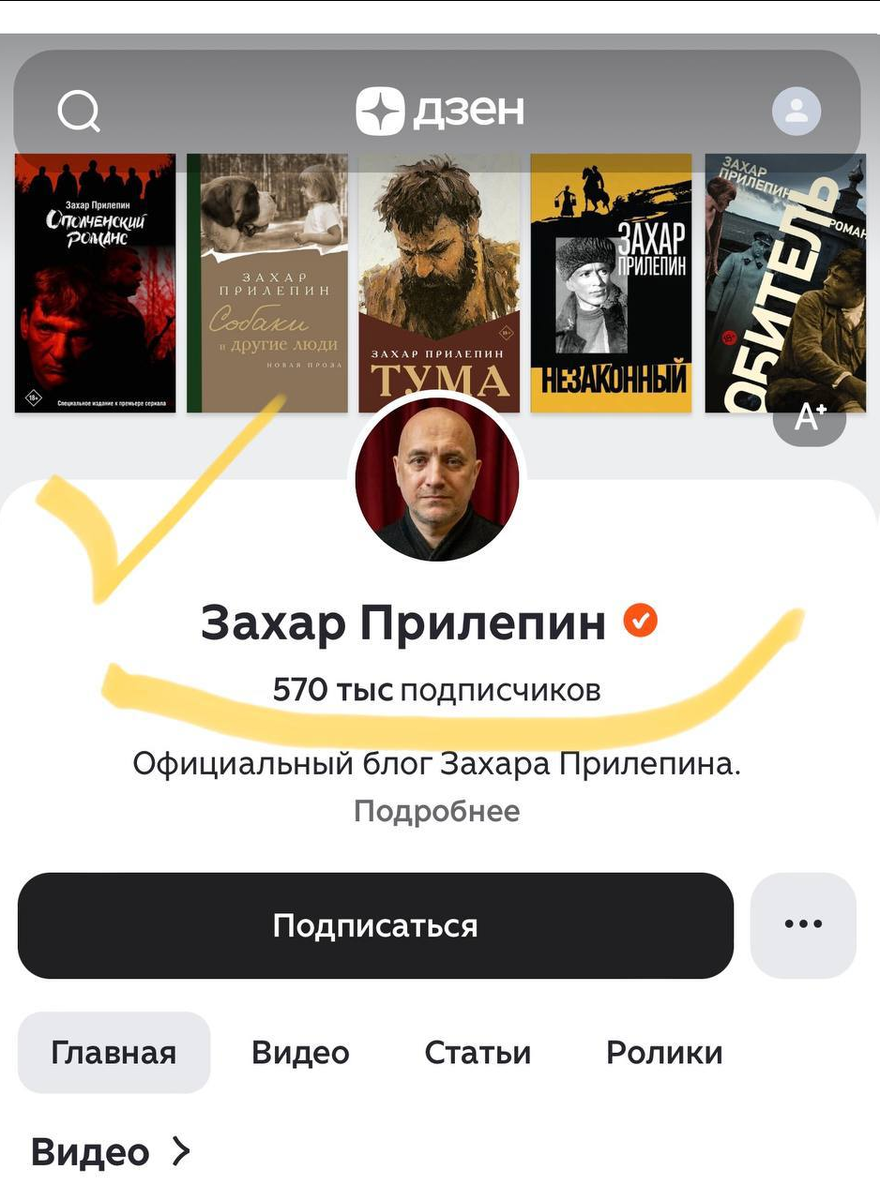Select the Главная tab

pyautogui.click(x=114, y=1052)
